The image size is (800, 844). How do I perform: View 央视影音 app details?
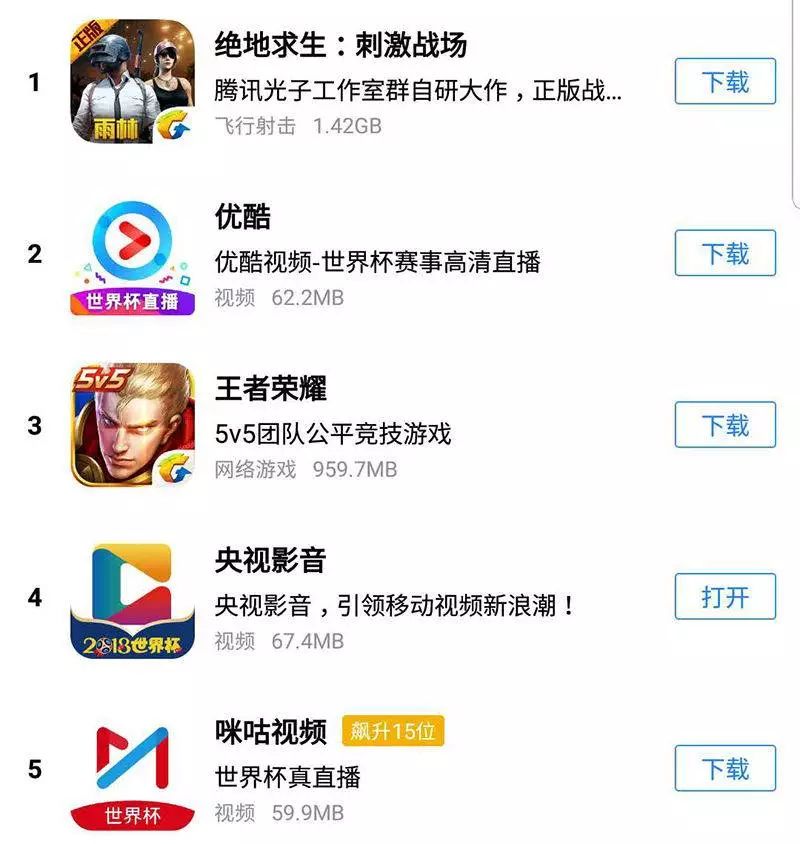tap(270, 561)
